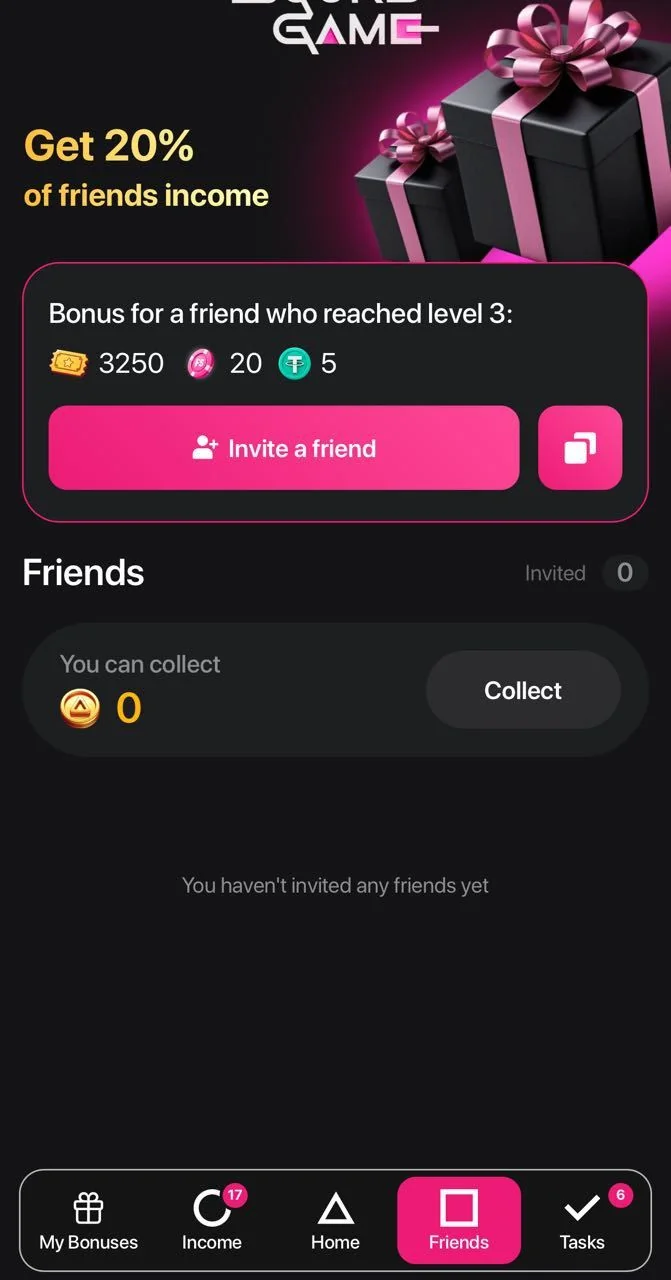This screenshot has height=1280, width=671.
Task: Tap the Invite a friend button
Action: [x=284, y=448]
